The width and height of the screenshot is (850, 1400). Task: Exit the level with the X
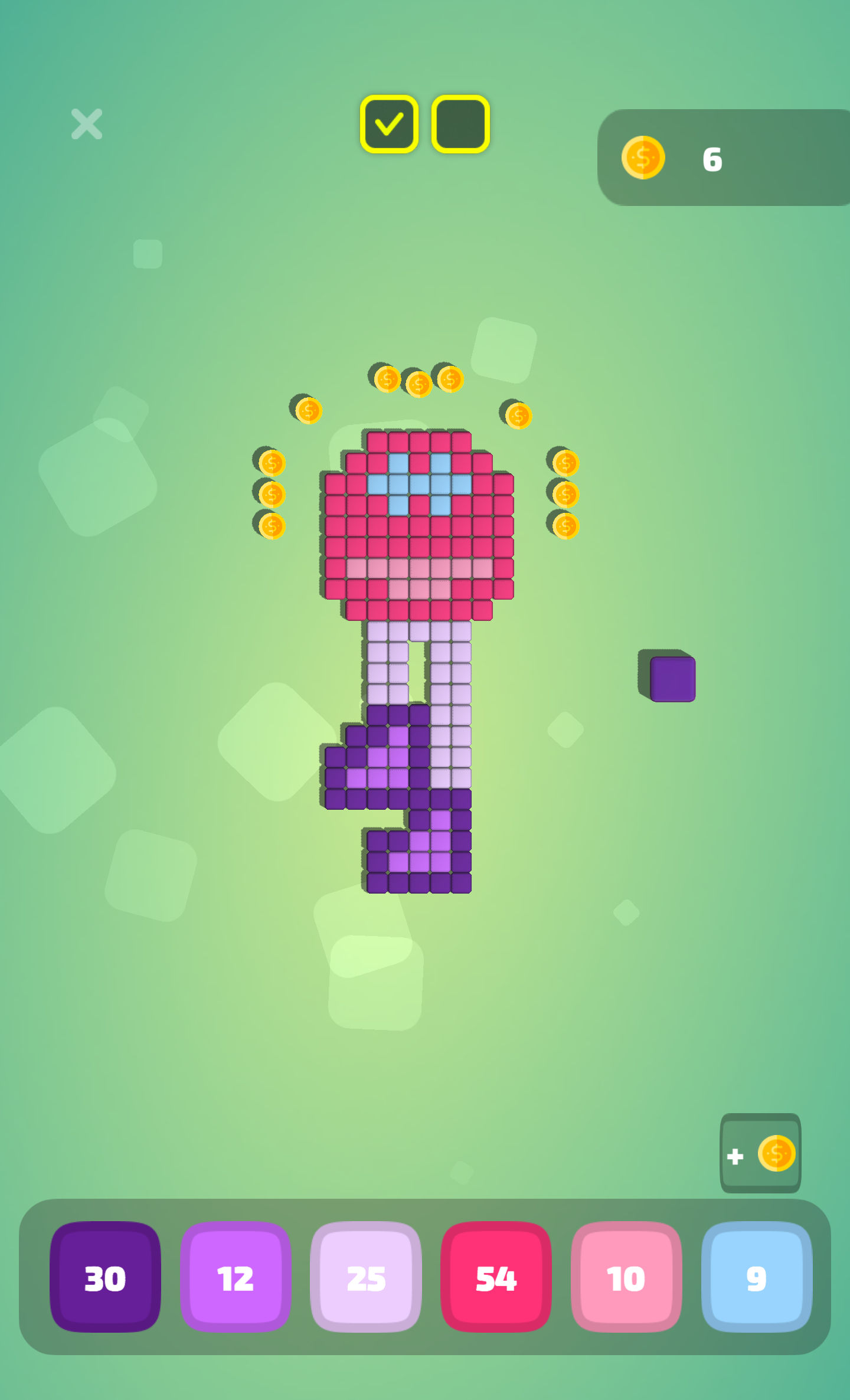(x=86, y=124)
